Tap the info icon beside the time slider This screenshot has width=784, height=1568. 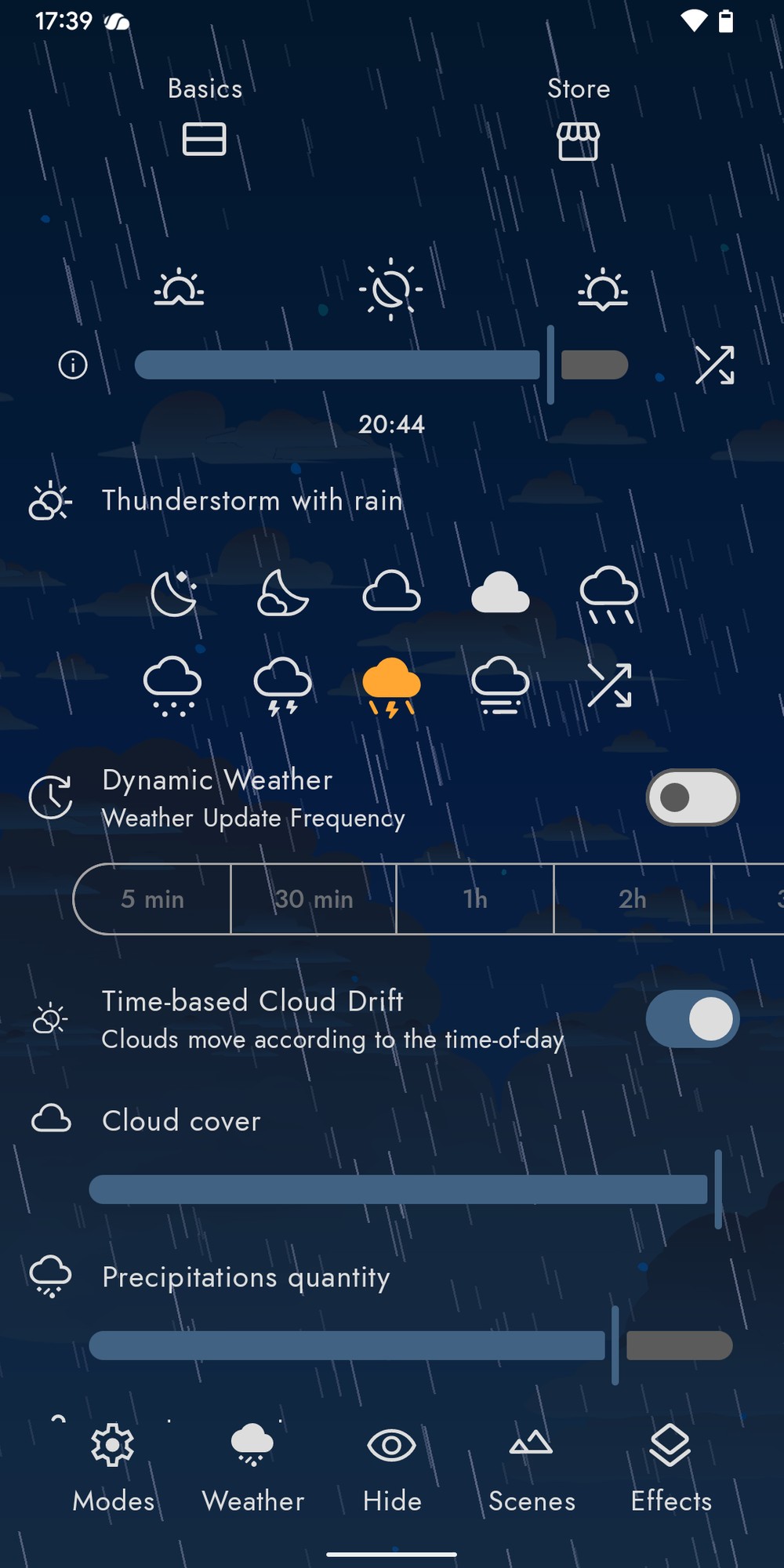point(73,365)
